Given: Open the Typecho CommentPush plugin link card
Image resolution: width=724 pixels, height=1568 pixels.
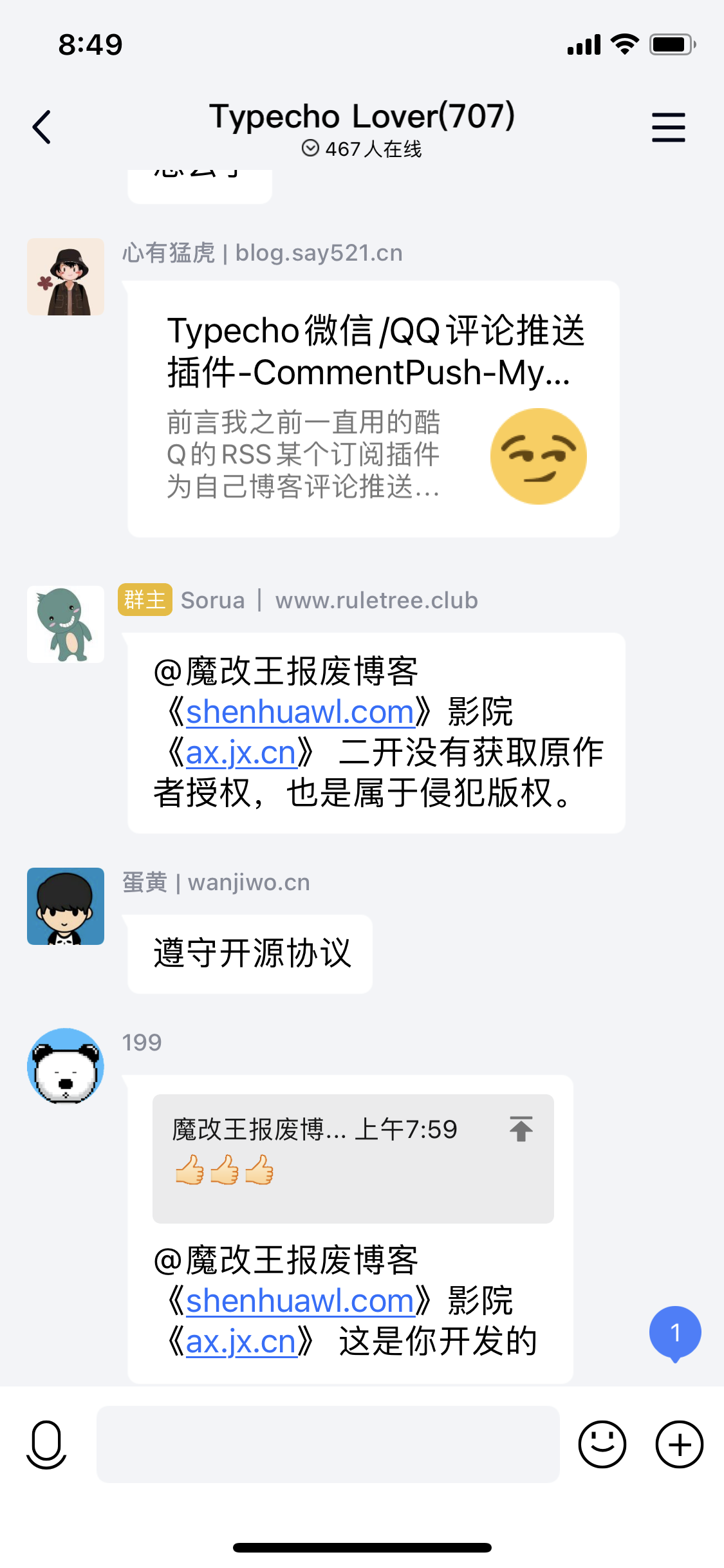Looking at the screenshot, I should (x=373, y=408).
